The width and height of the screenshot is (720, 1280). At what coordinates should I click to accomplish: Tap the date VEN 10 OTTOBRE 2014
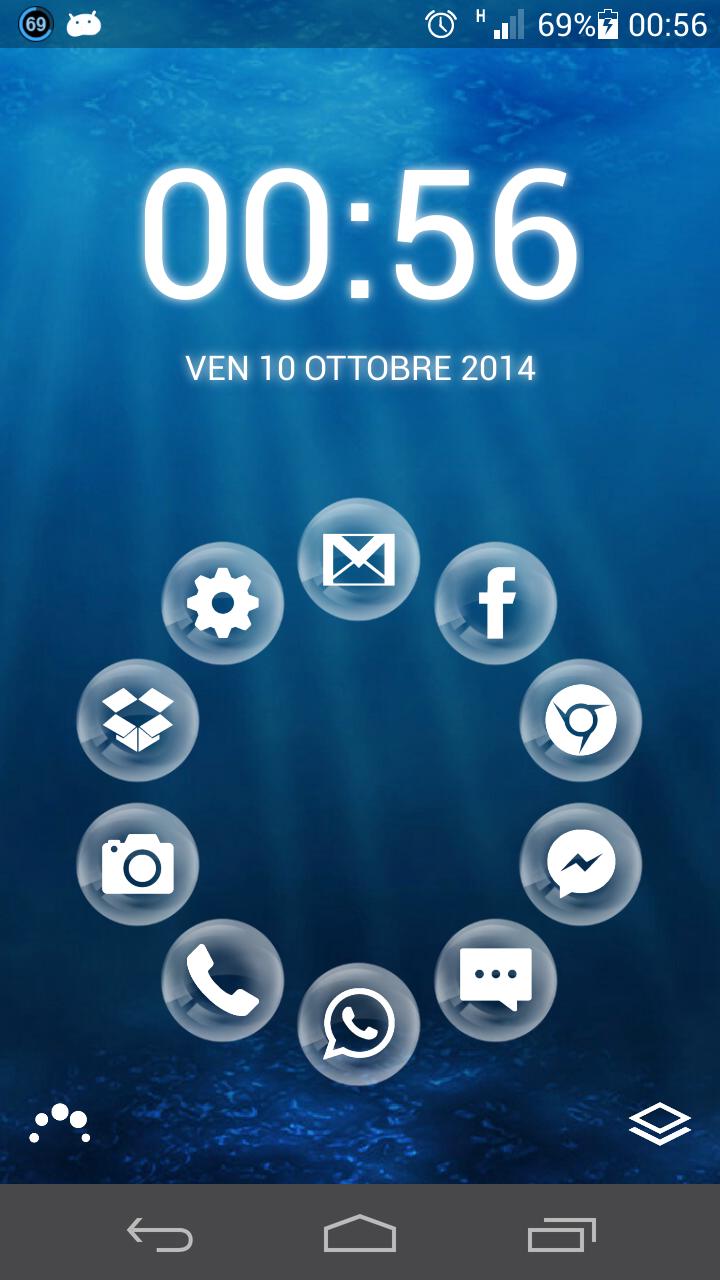(360, 368)
